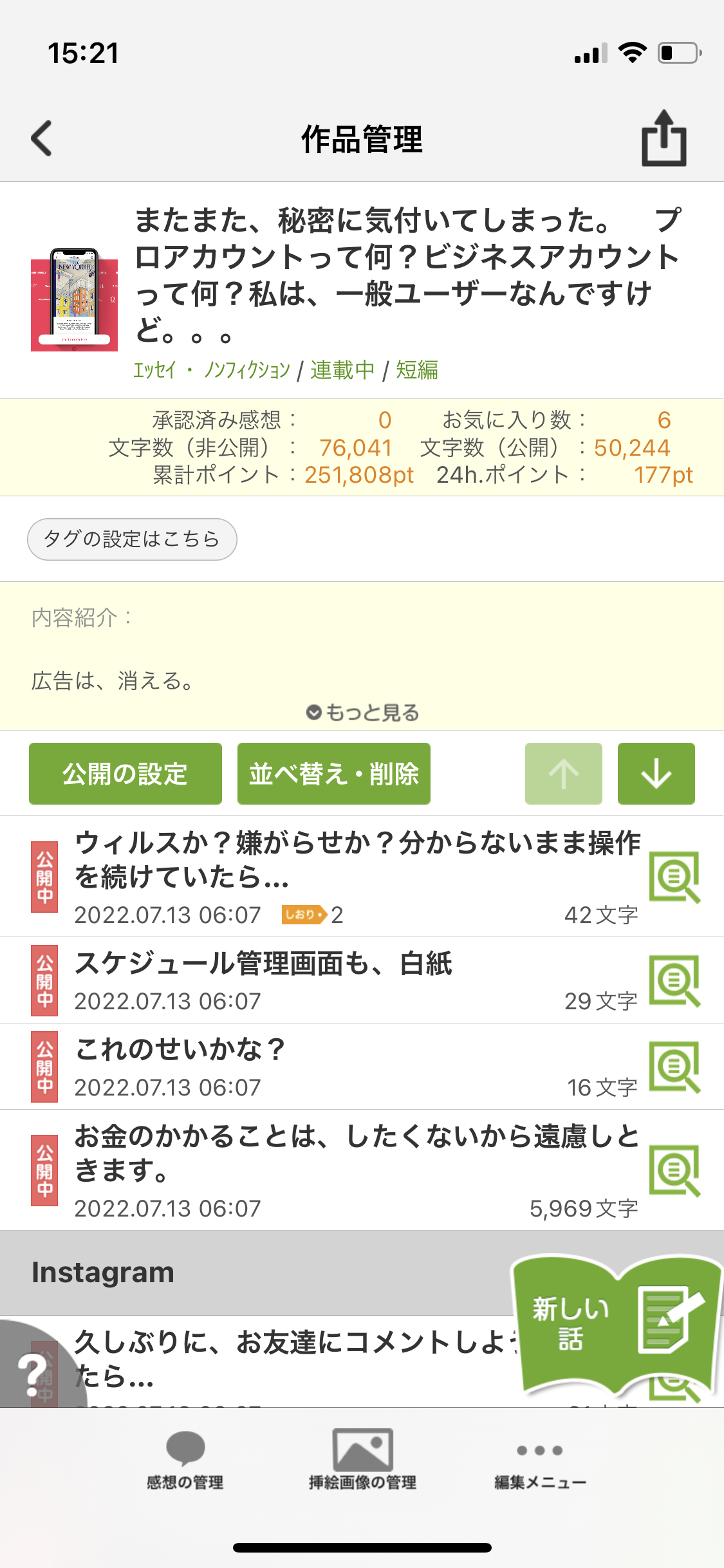Select the エッセイ・ノンフィクション genre link
This screenshot has width=724, height=1568.
coord(211,370)
